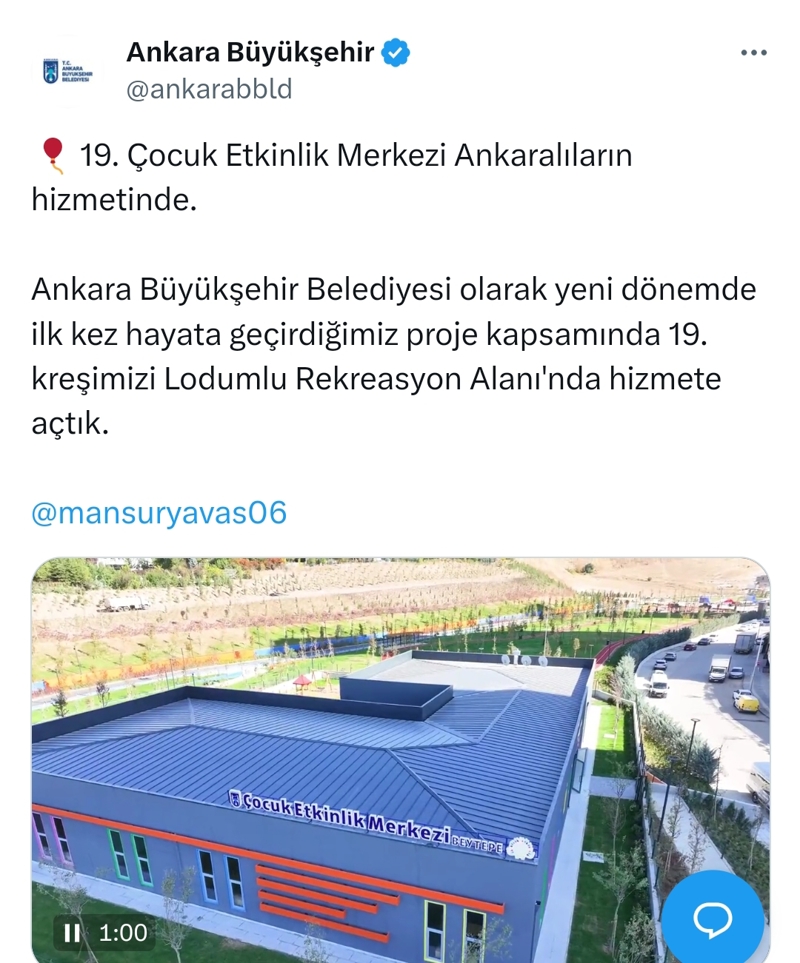Open the @mansuryavas06 mention link
This screenshot has height=963, width=800.
tap(159, 513)
